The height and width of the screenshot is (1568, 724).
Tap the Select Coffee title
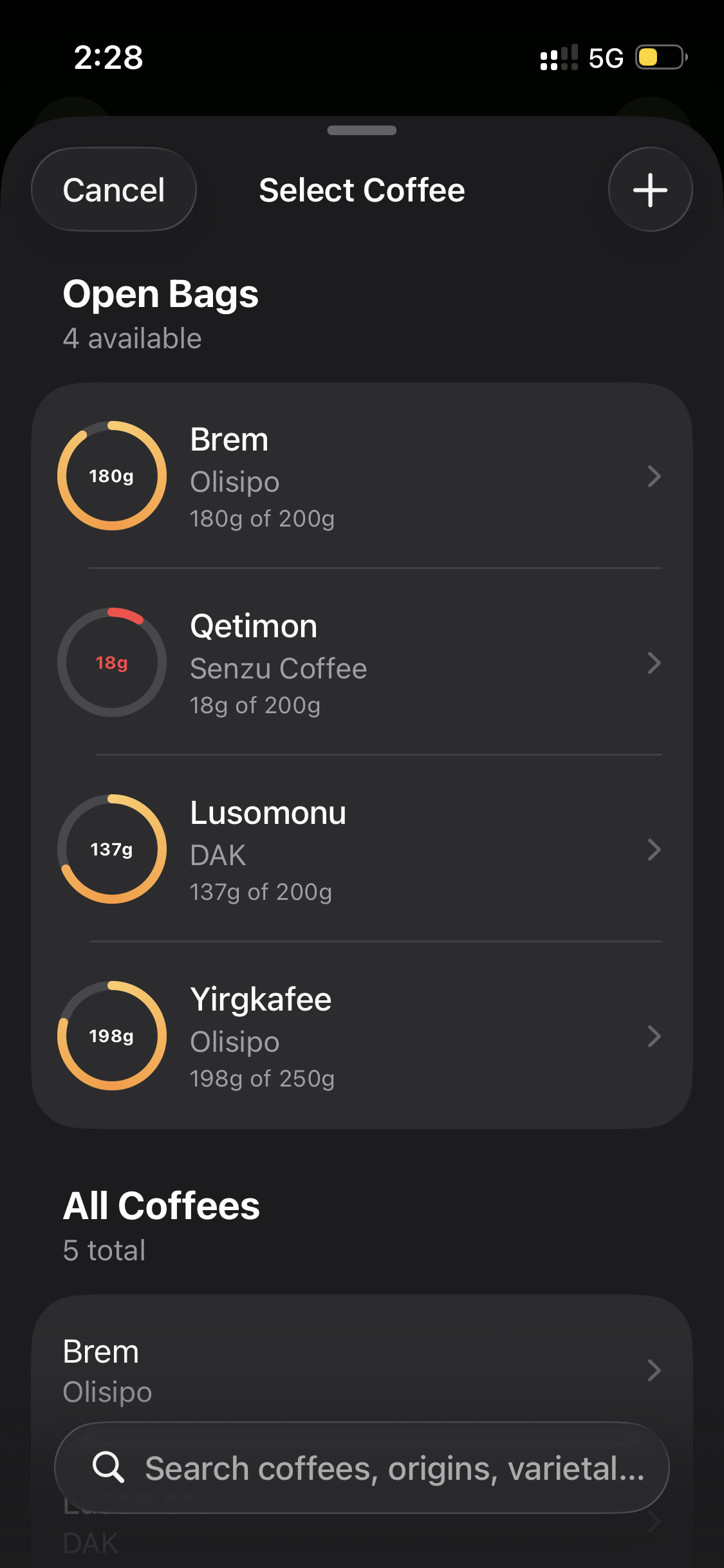(x=362, y=189)
